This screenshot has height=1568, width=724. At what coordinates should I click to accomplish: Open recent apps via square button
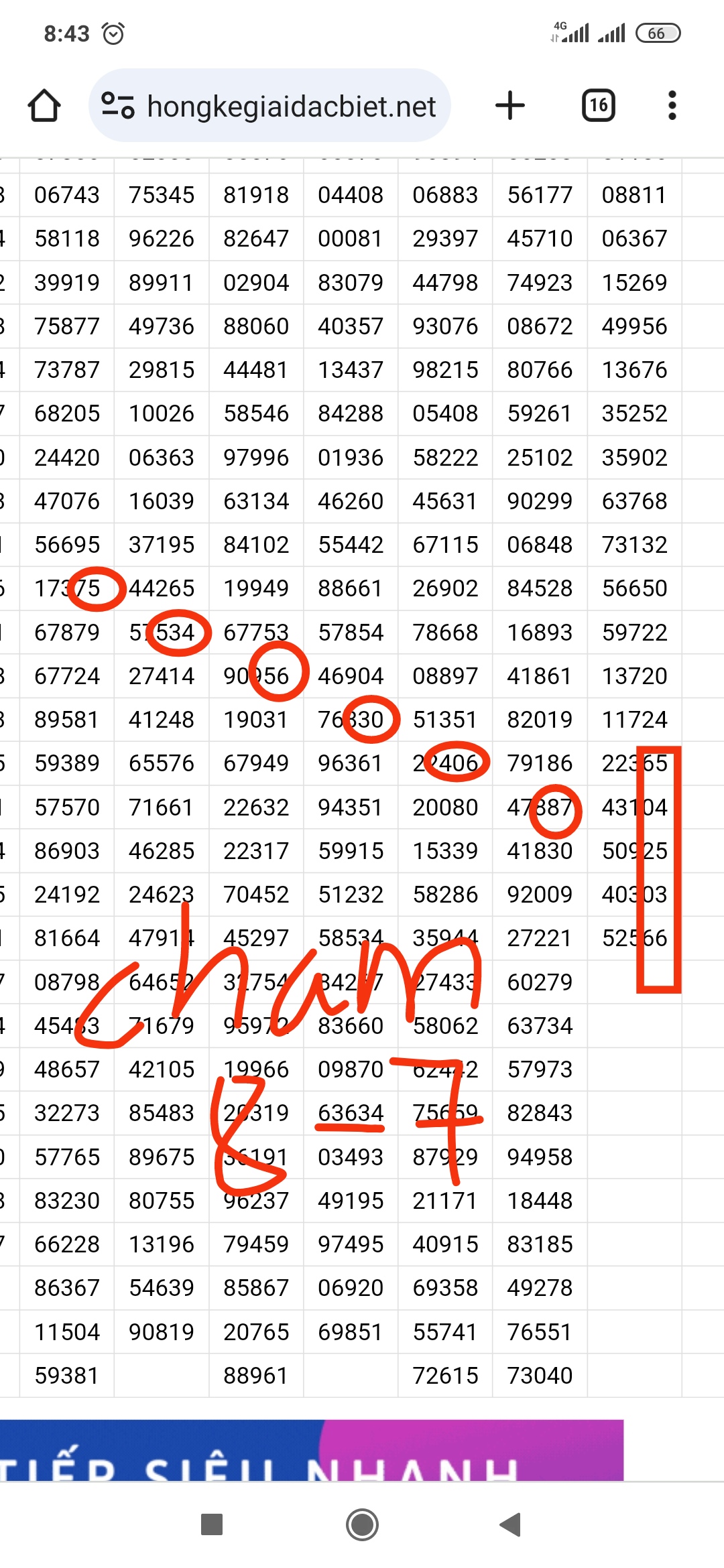coord(212,1524)
